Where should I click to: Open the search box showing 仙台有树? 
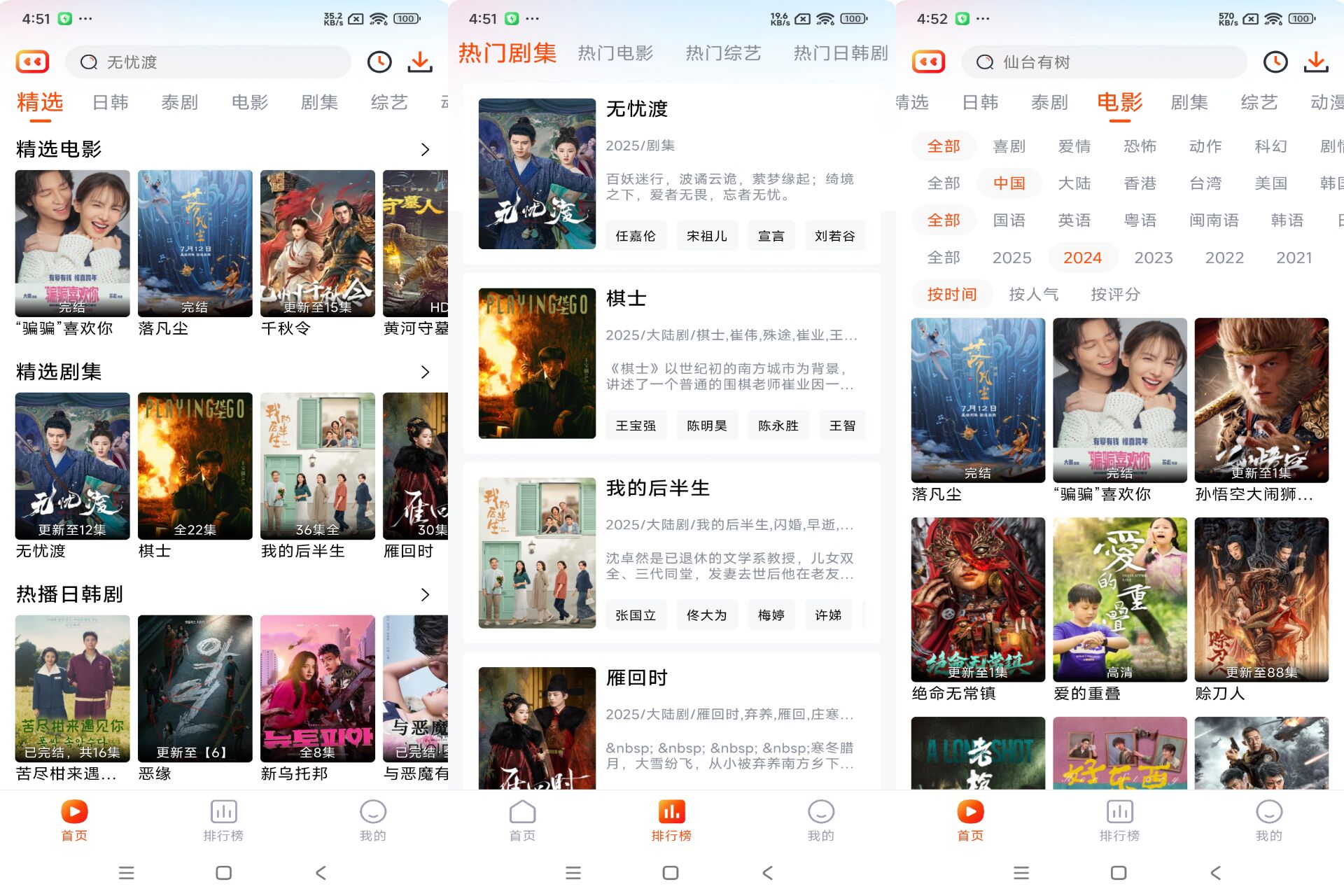[1103, 62]
